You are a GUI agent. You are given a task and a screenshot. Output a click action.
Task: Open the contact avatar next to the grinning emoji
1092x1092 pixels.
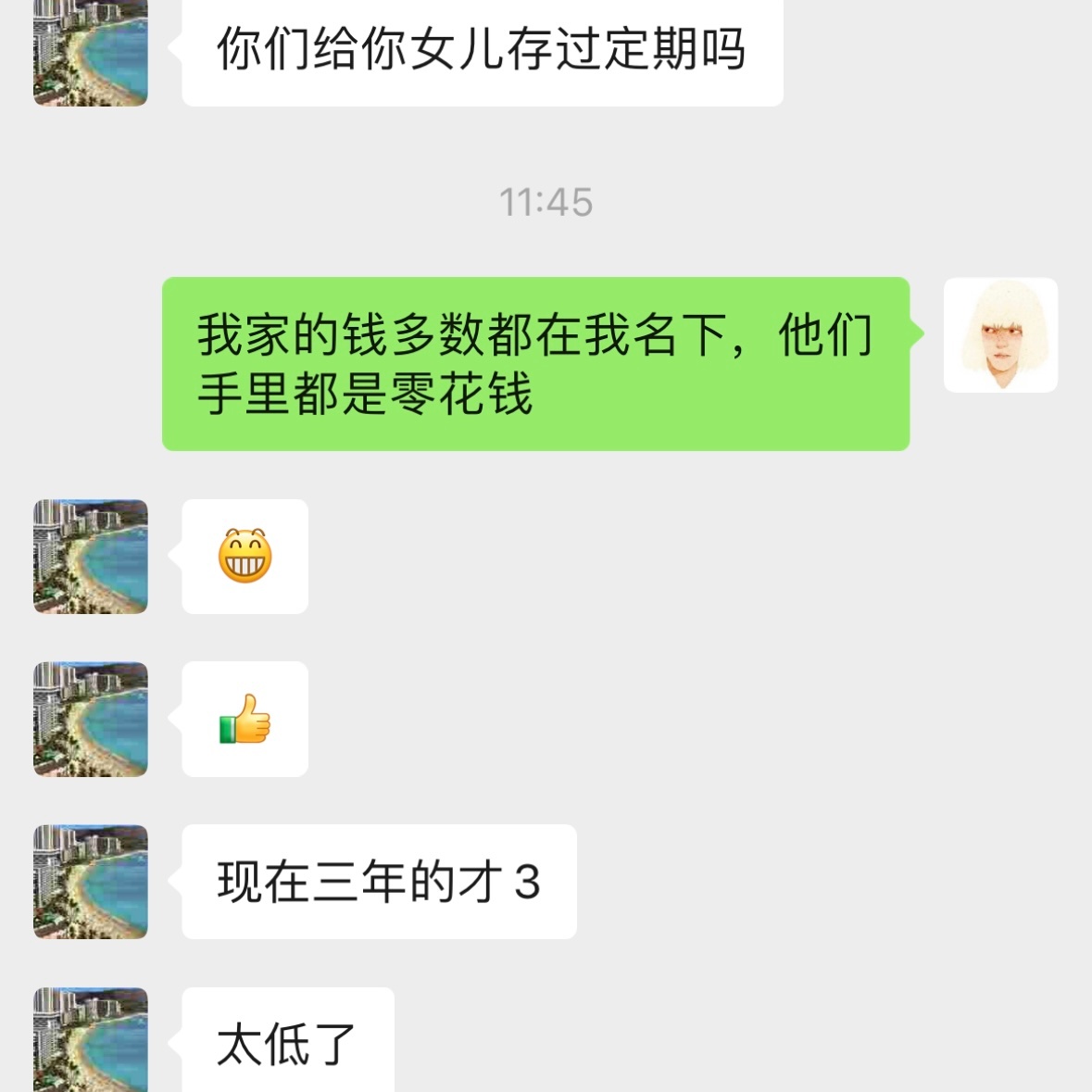click(x=91, y=556)
